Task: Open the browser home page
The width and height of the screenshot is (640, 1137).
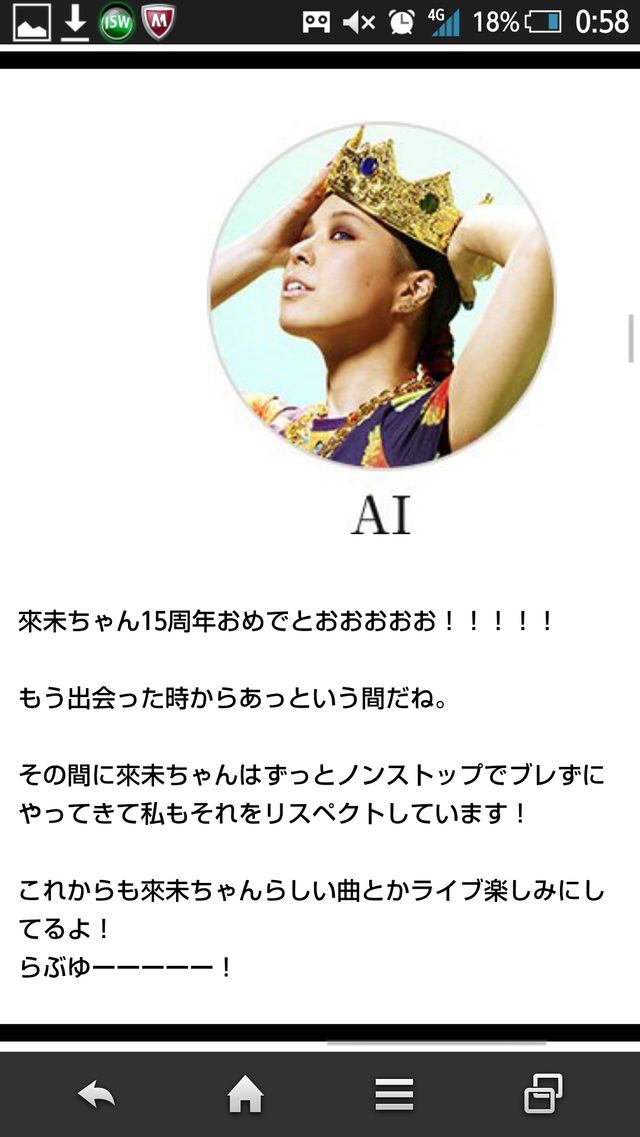Action: pyautogui.click(x=245, y=1096)
